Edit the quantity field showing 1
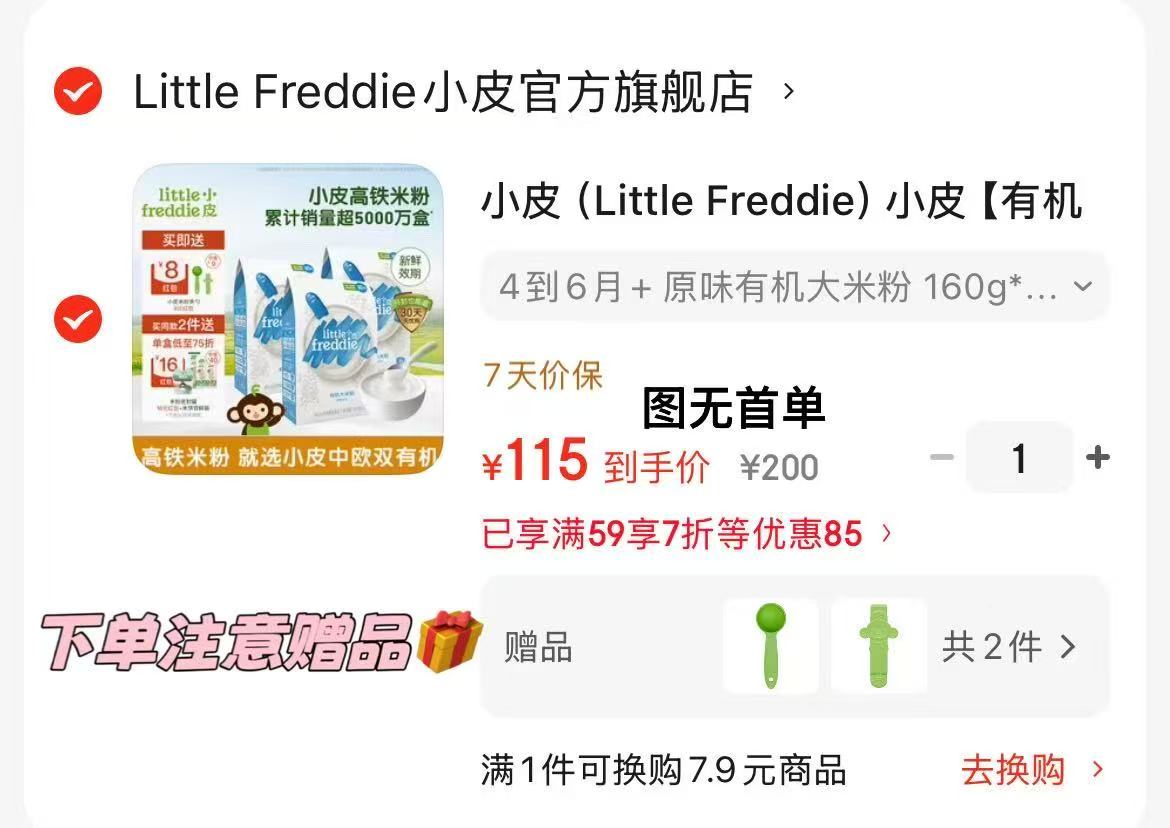 pos(1018,458)
